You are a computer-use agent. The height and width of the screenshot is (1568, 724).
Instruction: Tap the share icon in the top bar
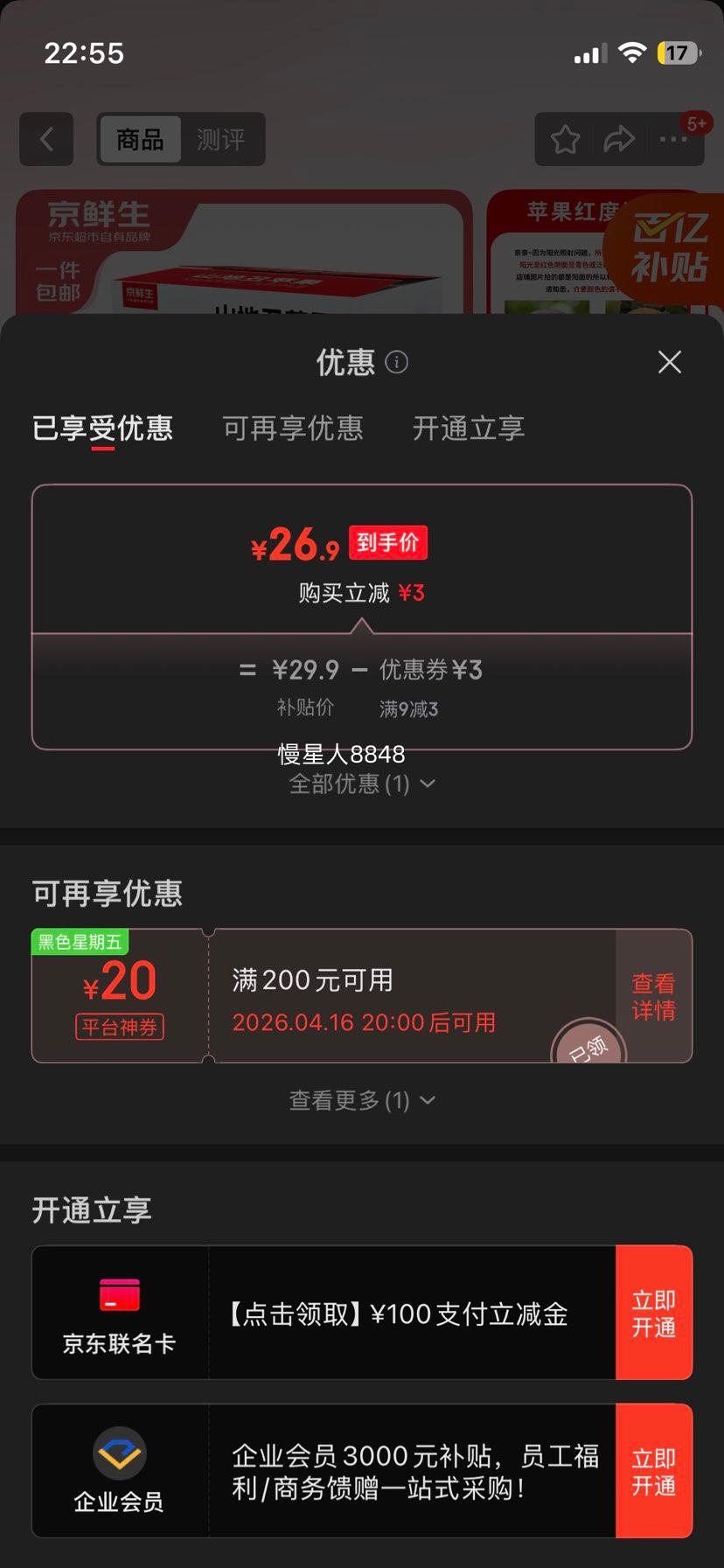point(620,140)
